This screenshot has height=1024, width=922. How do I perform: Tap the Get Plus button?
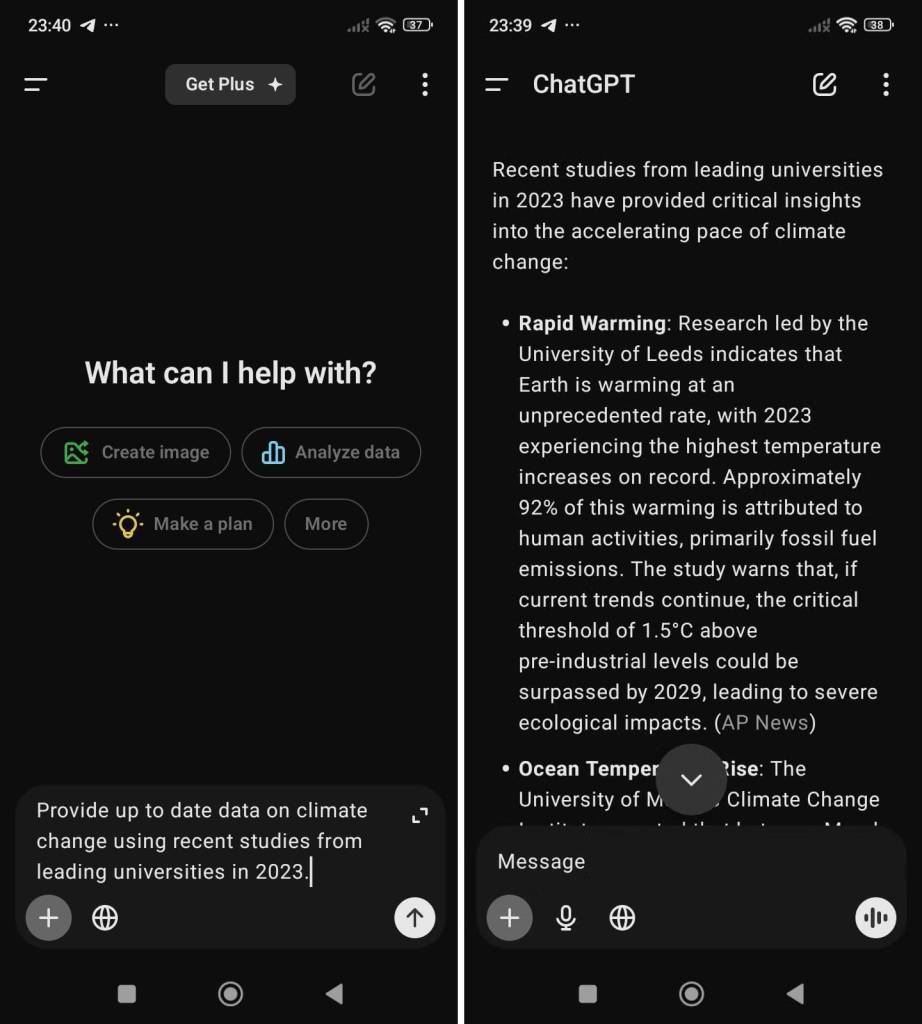(x=230, y=85)
